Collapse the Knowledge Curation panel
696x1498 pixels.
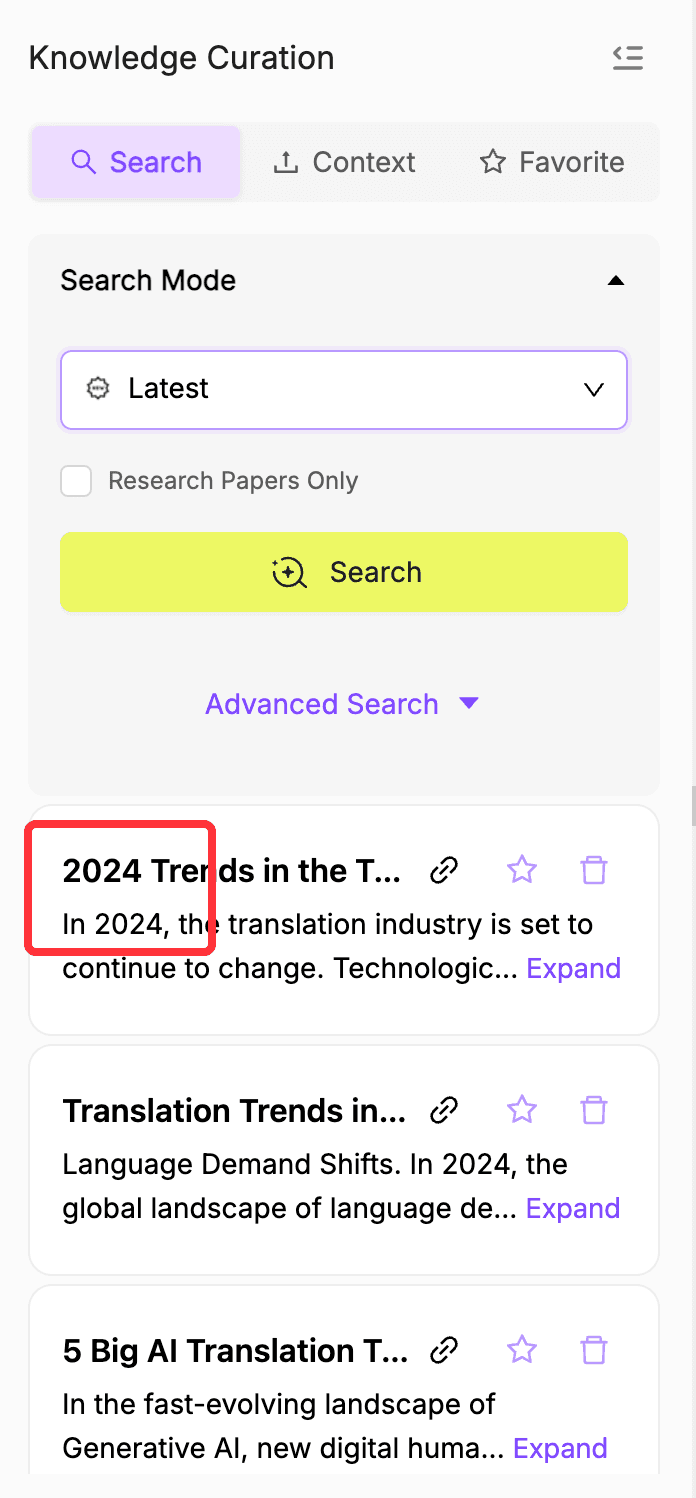click(x=628, y=59)
